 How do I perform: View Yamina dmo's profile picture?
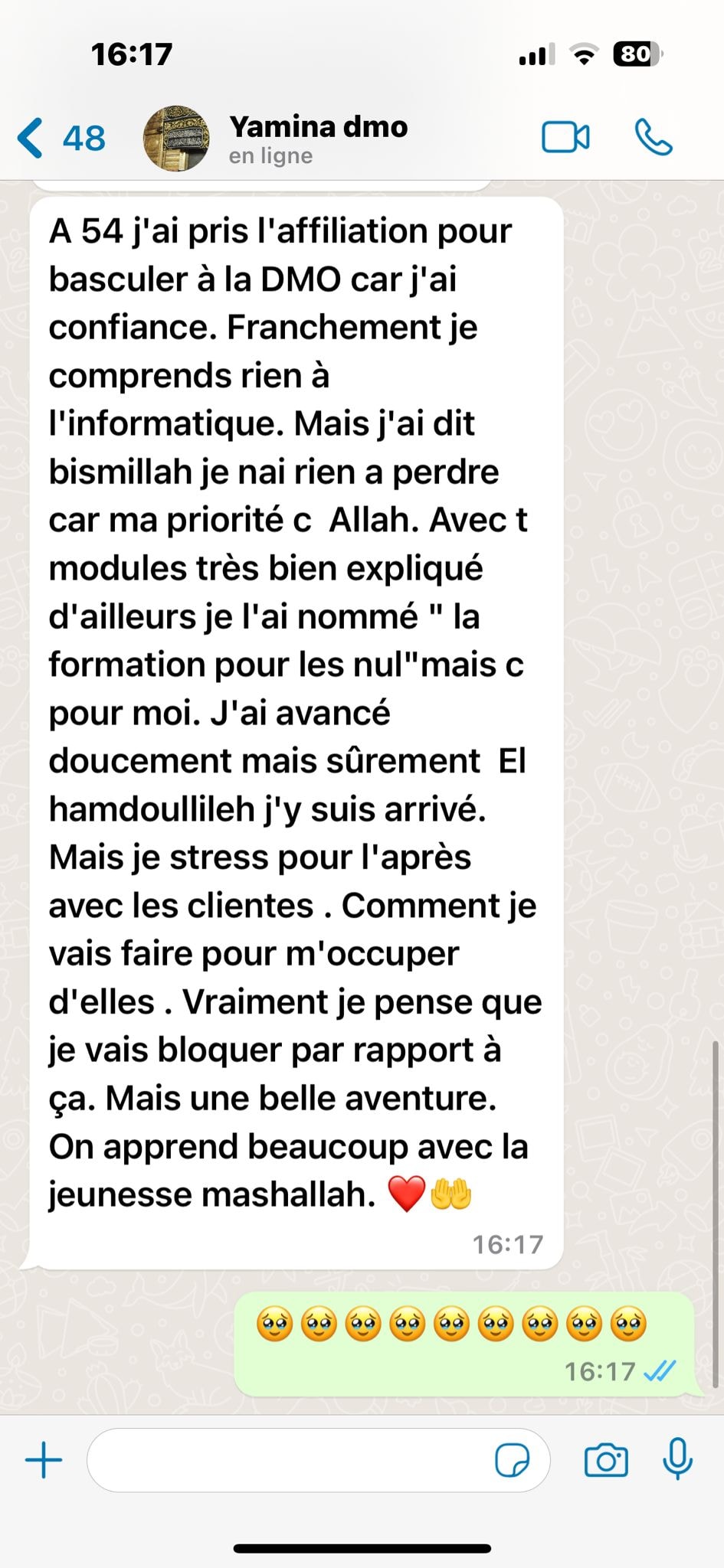176,139
